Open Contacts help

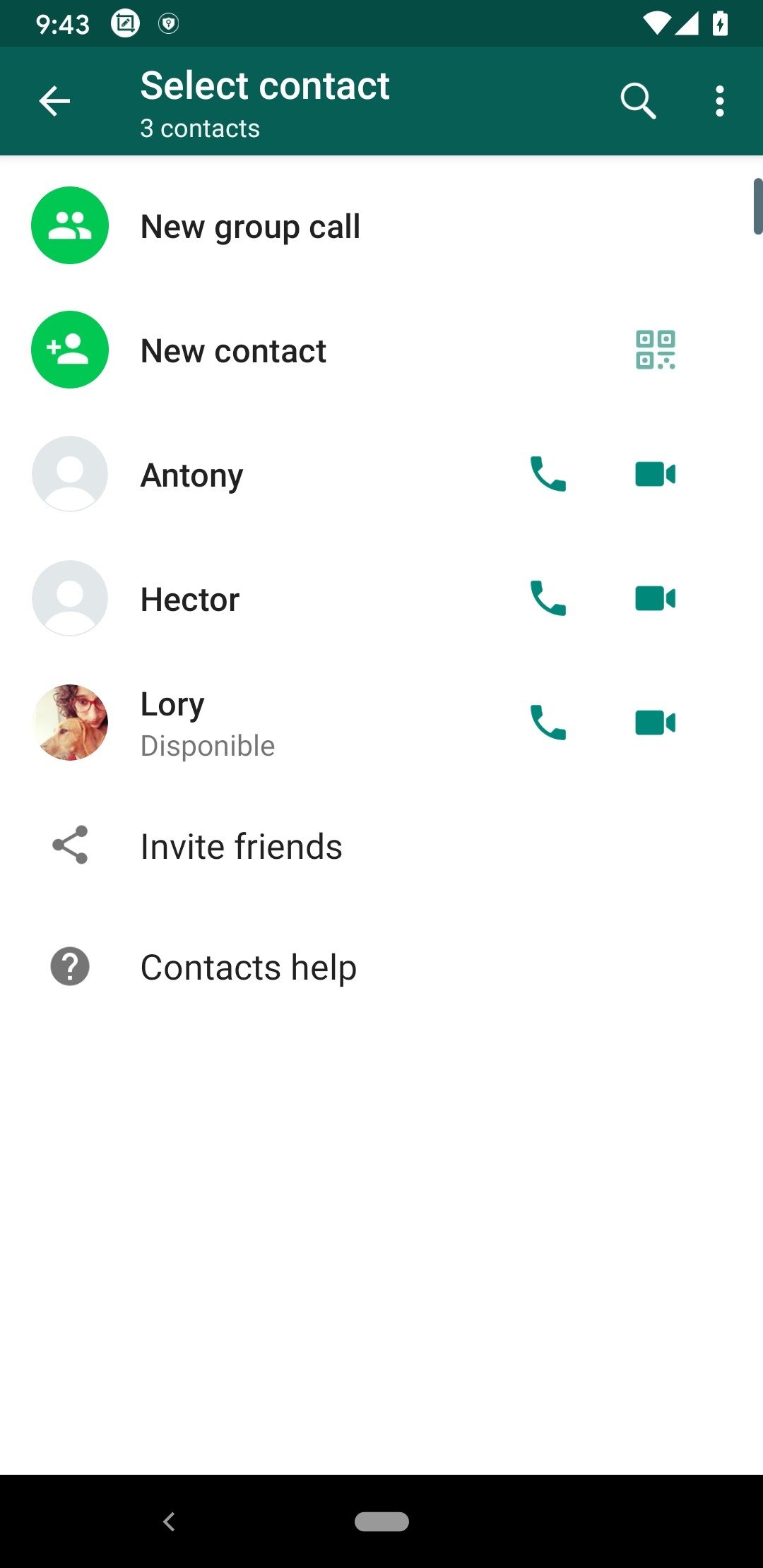[248, 968]
